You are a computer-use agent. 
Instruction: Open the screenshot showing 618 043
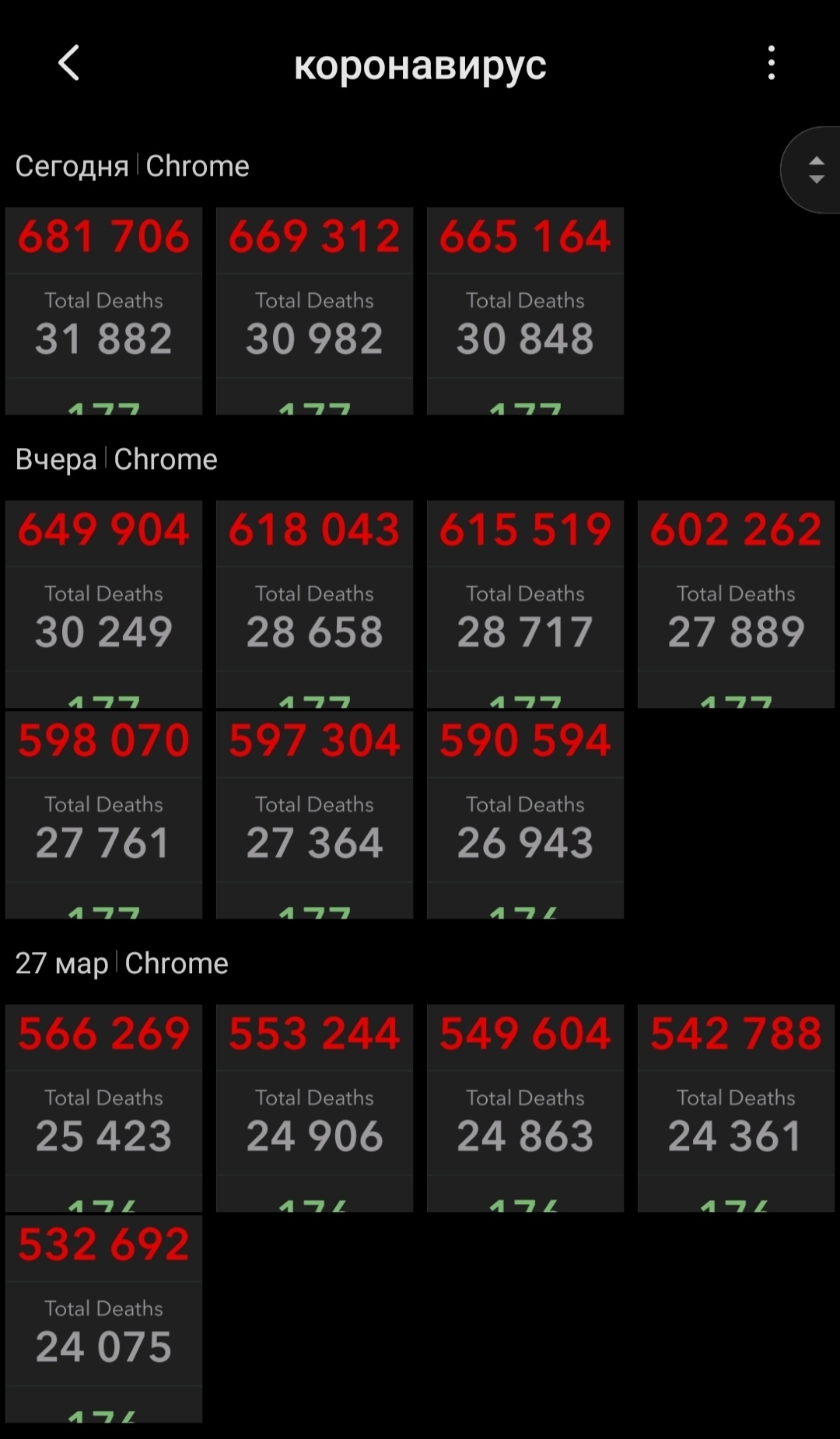point(314,604)
